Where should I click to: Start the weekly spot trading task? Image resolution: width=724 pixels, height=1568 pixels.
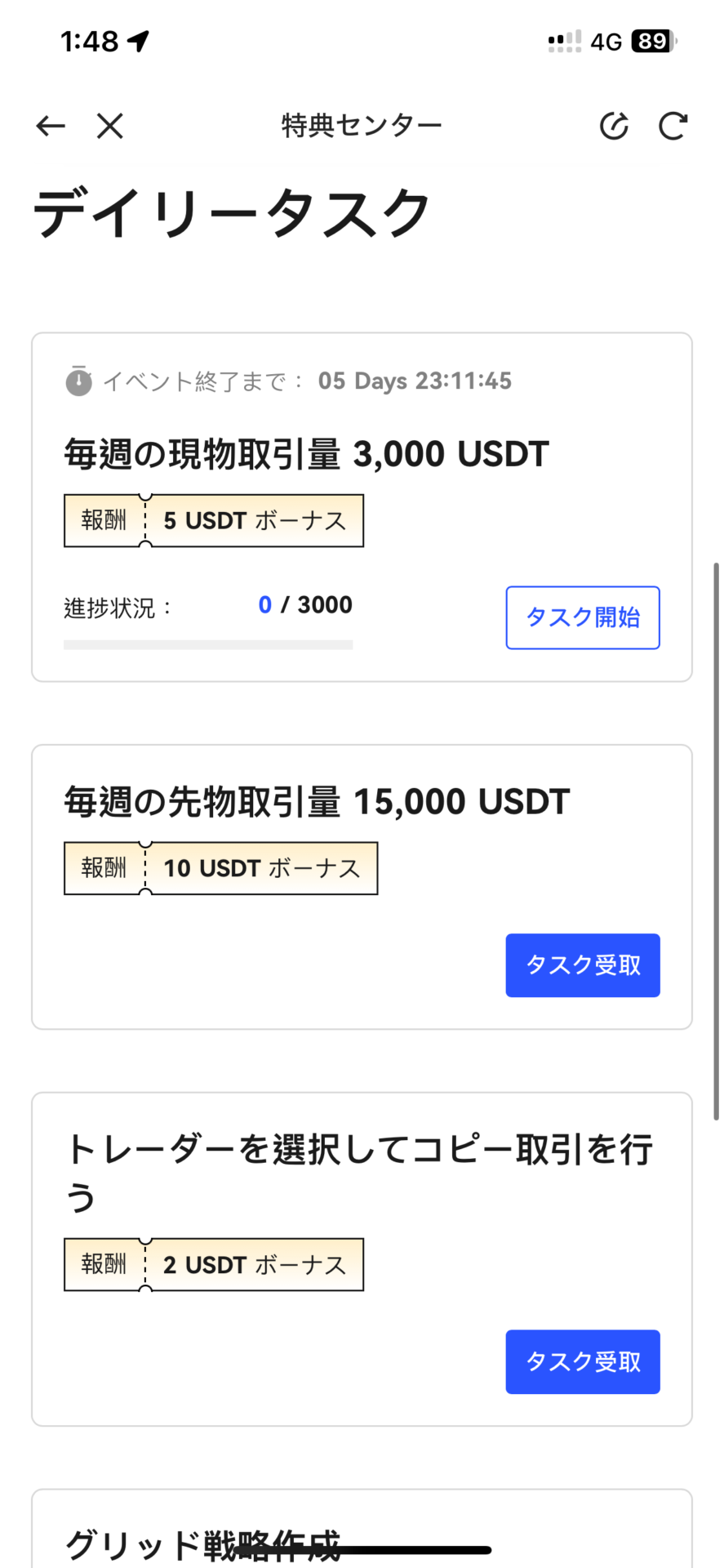pyautogui.click(x=583, y=617)
